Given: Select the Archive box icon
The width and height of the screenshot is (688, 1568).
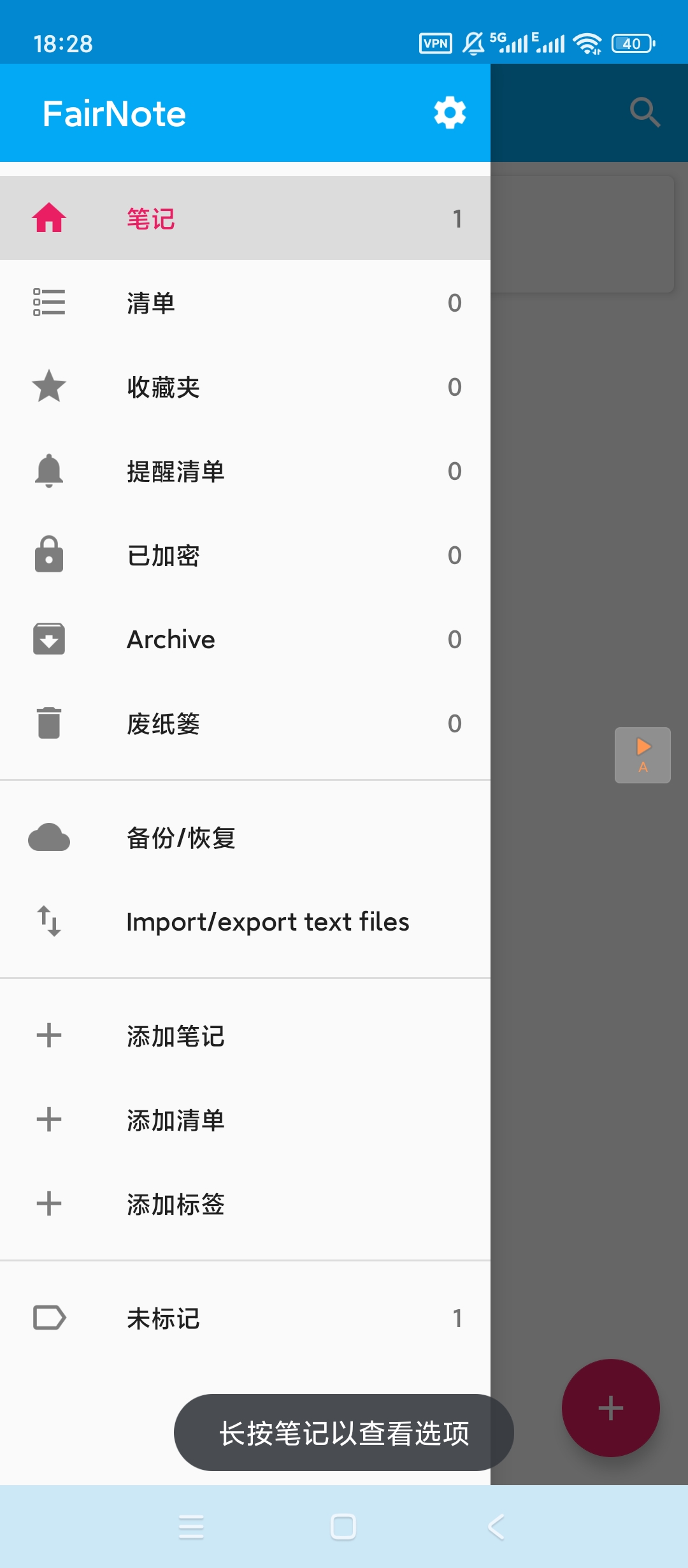Looking at the screenshot, I should click(x=48, y=639).
